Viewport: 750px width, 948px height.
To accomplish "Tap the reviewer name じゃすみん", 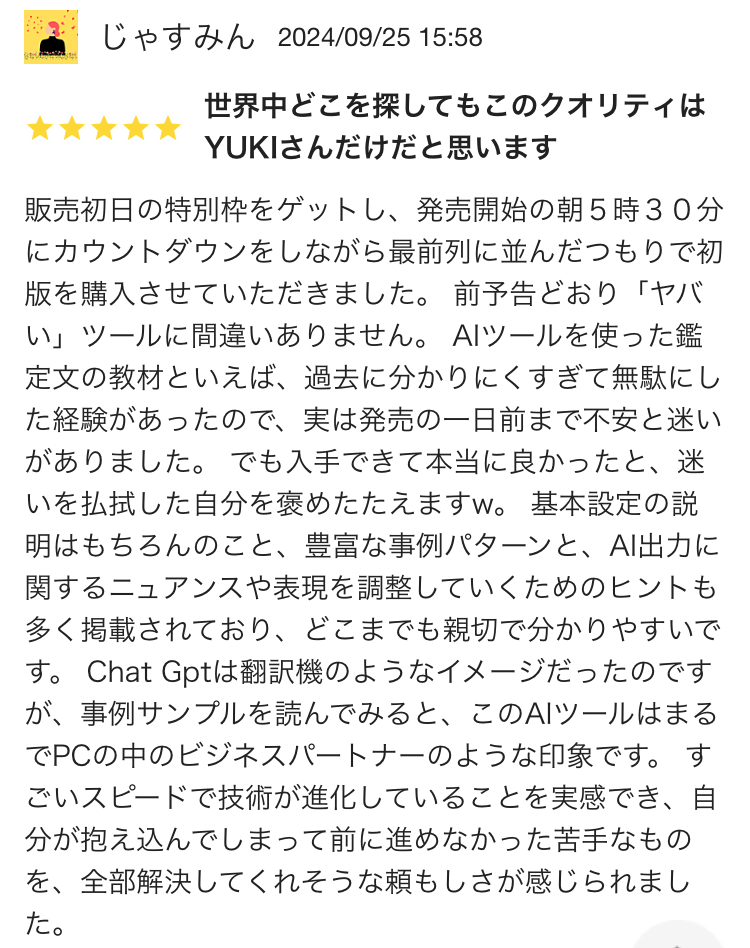I will [x=177, y=38].
